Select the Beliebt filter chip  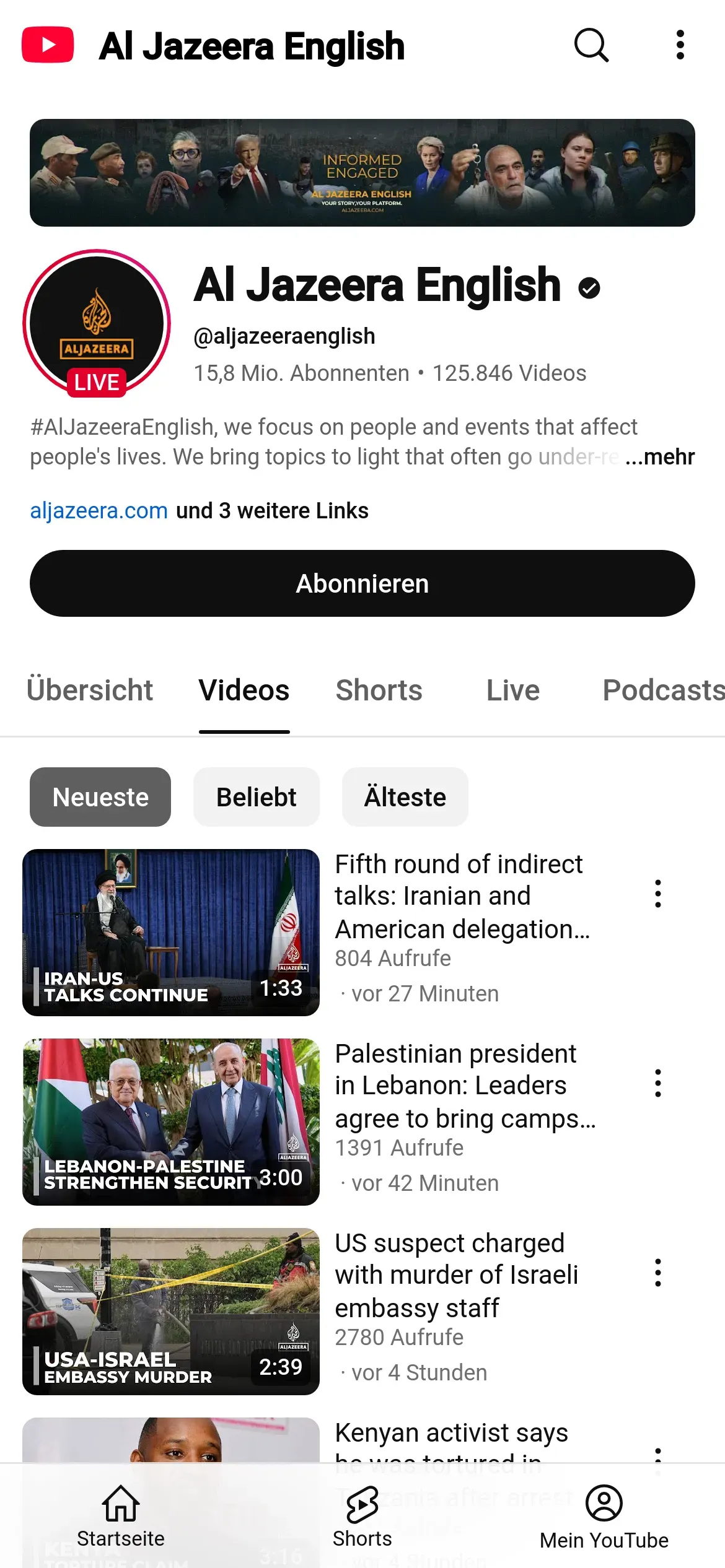[257, 797]
